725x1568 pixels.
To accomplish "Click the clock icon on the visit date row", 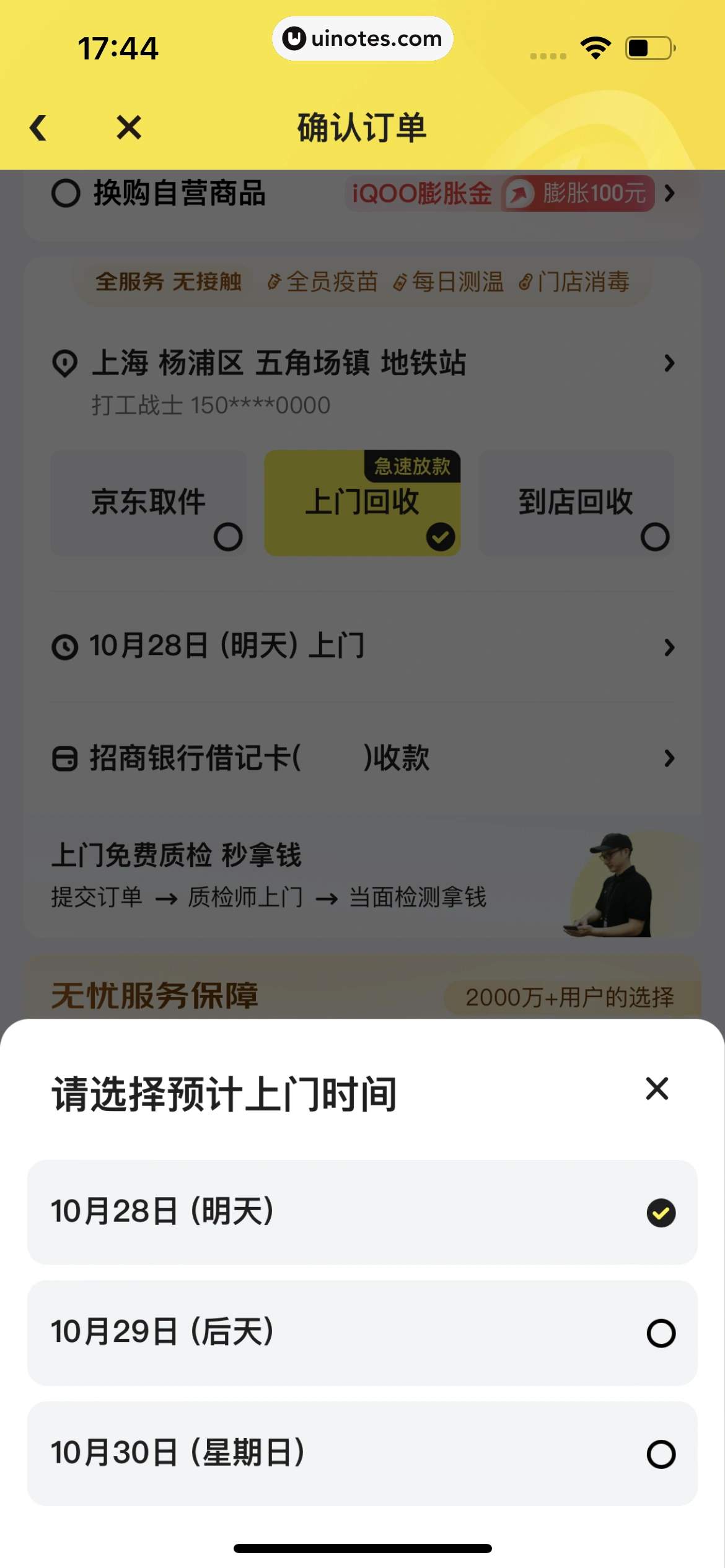I will [65, 645].
